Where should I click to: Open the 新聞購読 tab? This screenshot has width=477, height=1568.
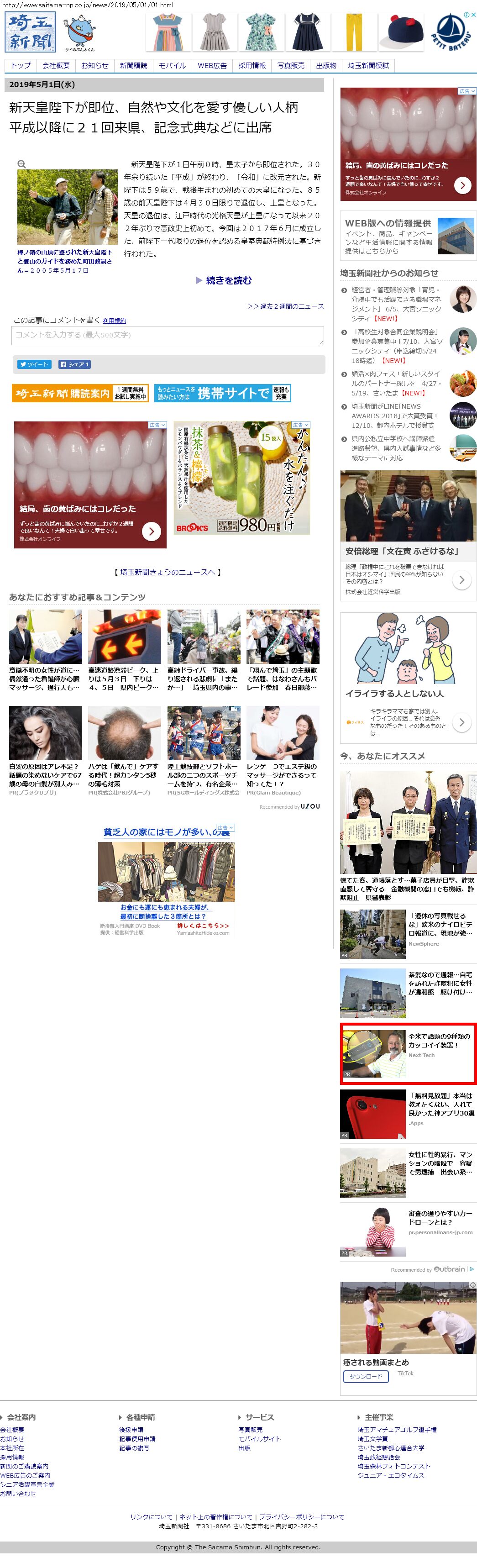pos(133,66)
